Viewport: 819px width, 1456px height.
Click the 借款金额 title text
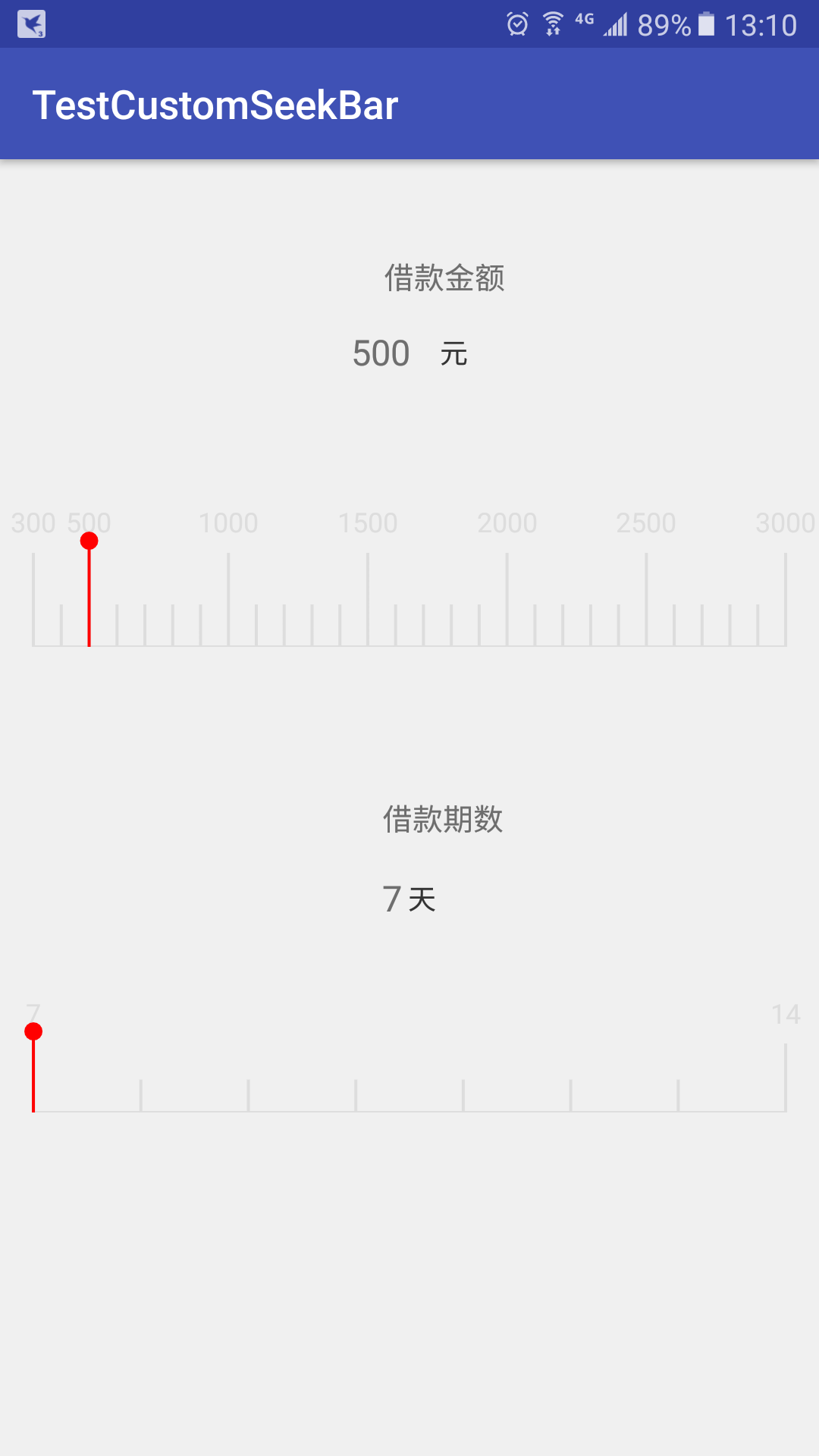click(x=445, y=278)
